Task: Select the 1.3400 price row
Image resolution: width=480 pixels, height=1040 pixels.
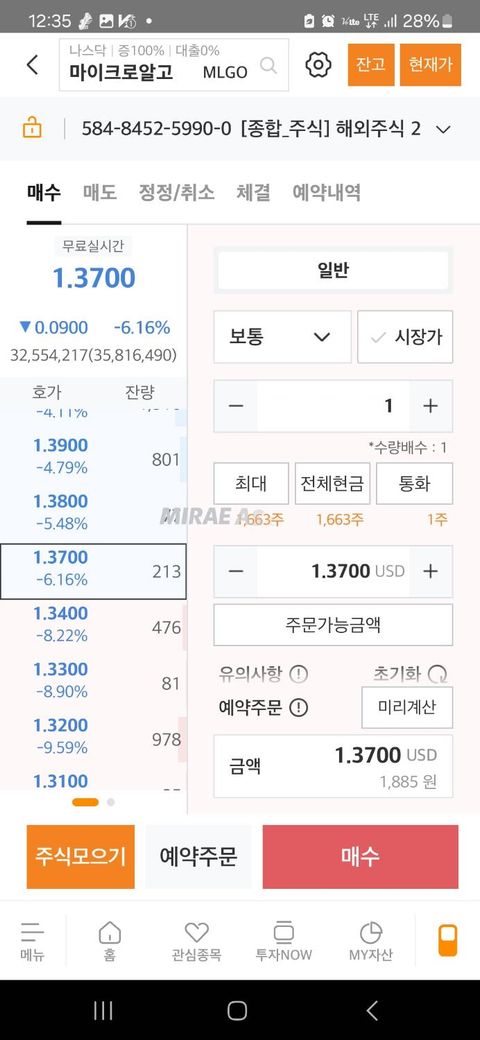Action: coord(93,627)
